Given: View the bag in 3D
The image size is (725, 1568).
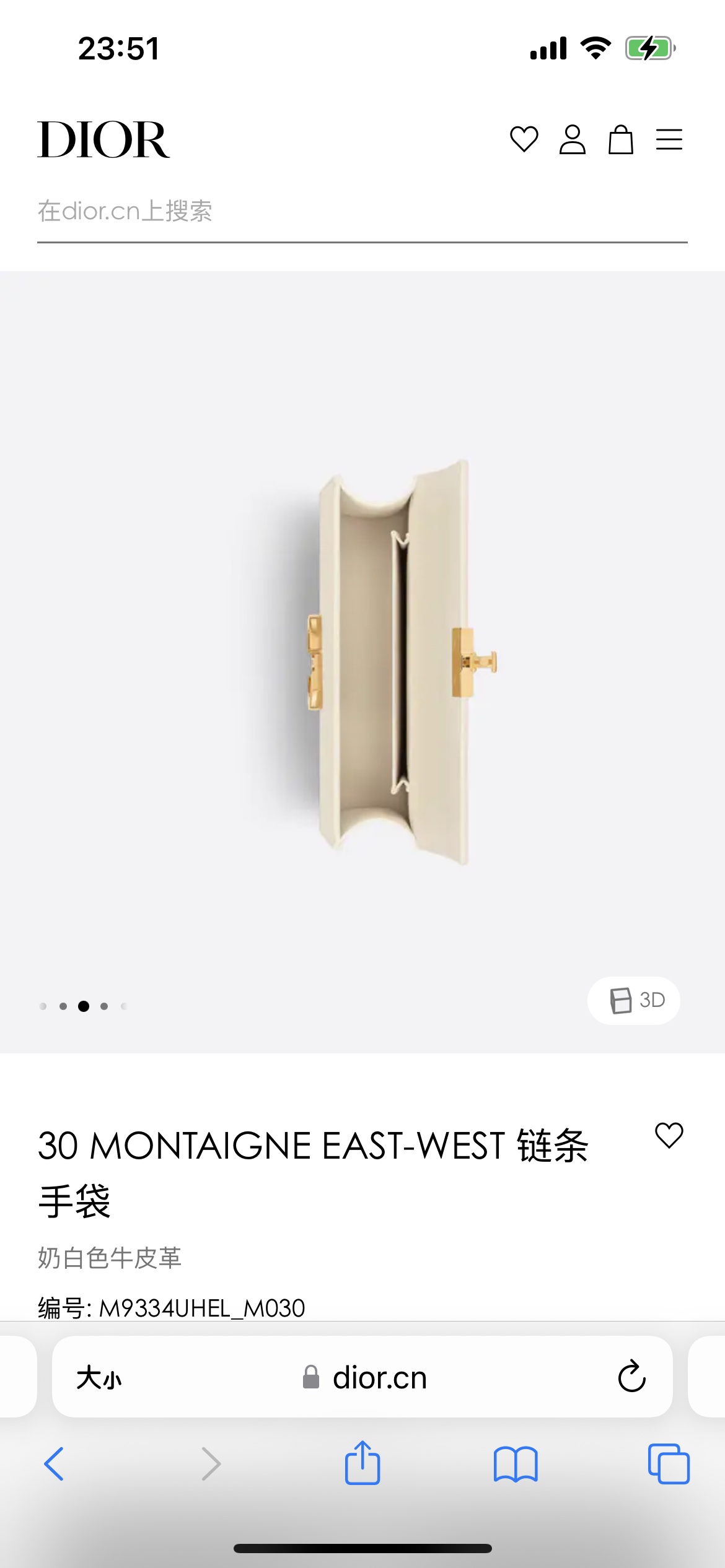Looking at the screenshot, I should pyautogui.click(x=633, y=1000).
